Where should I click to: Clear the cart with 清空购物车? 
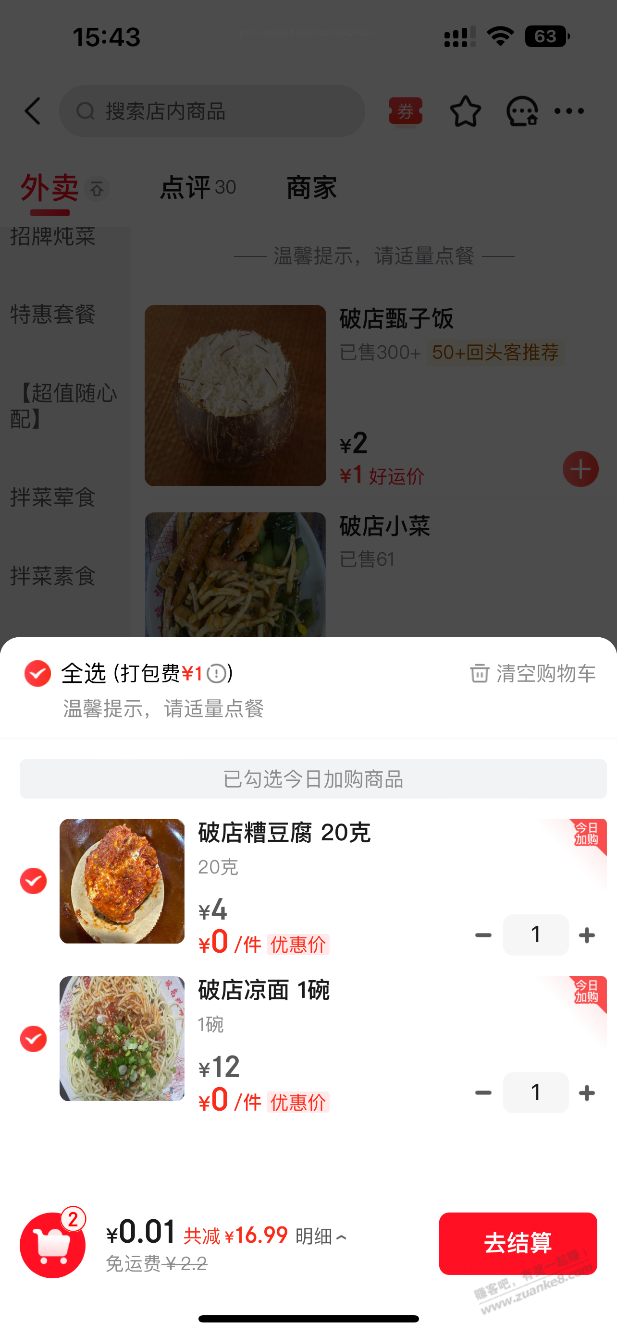[533, 673]
